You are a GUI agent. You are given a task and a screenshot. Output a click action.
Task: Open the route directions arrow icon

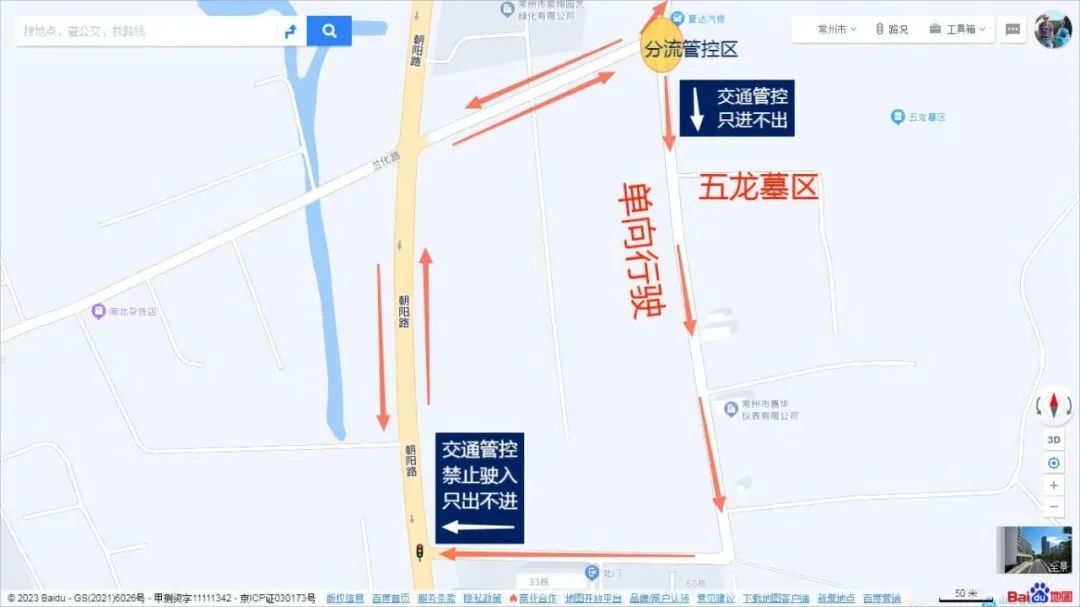pyautogui.click(x=291, y=31)
